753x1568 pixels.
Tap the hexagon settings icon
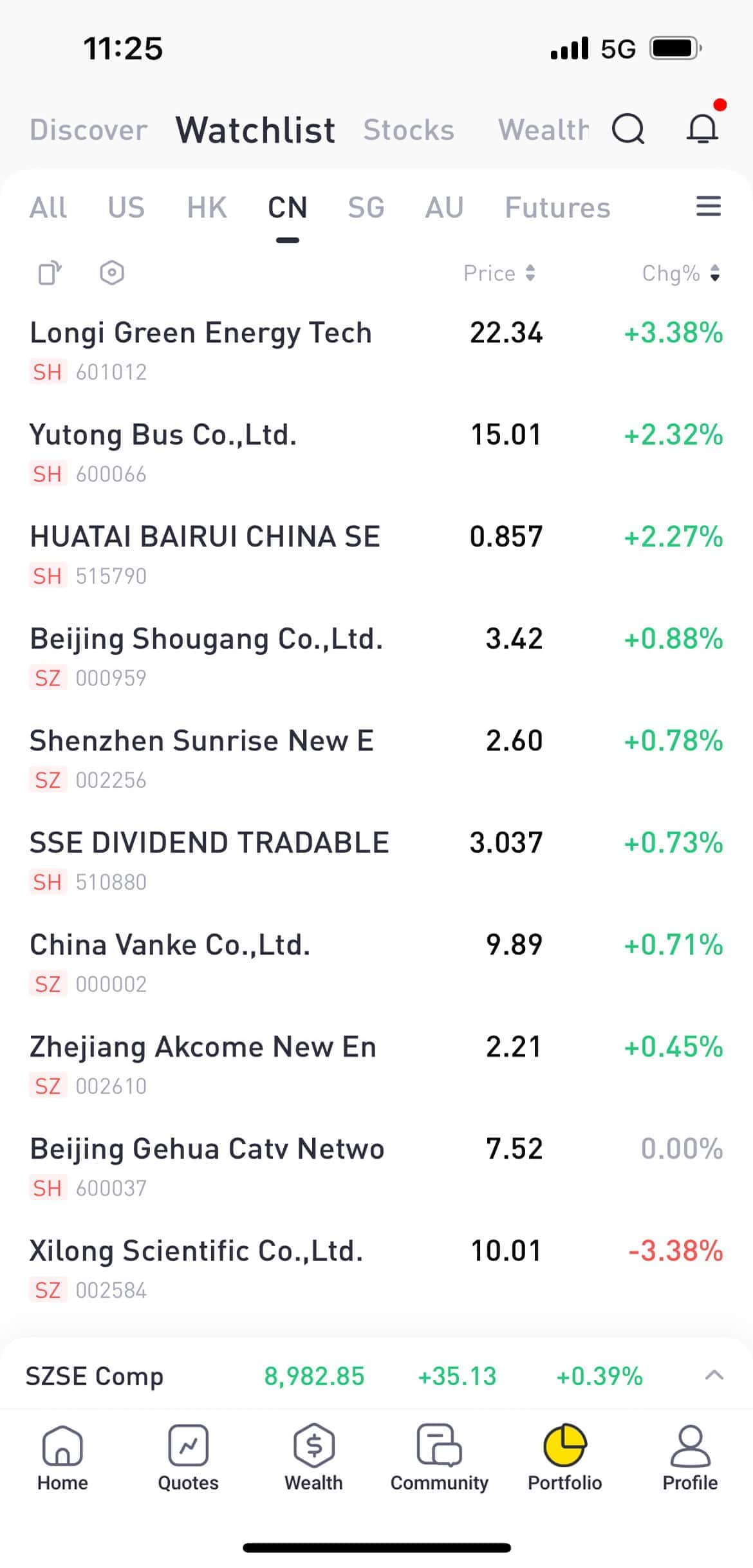pyautogui.click(x=112, y=273)
